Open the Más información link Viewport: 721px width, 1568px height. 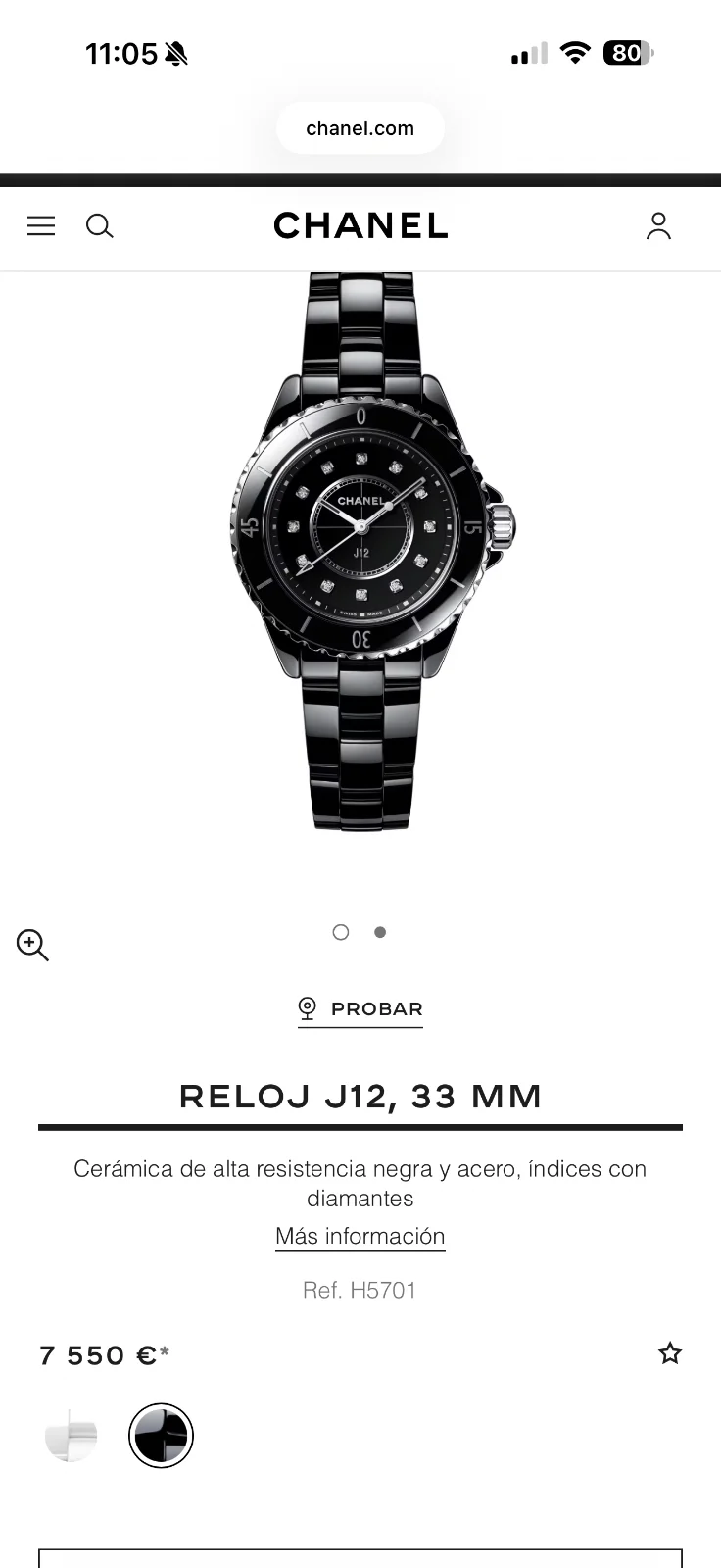(360, 1236)
